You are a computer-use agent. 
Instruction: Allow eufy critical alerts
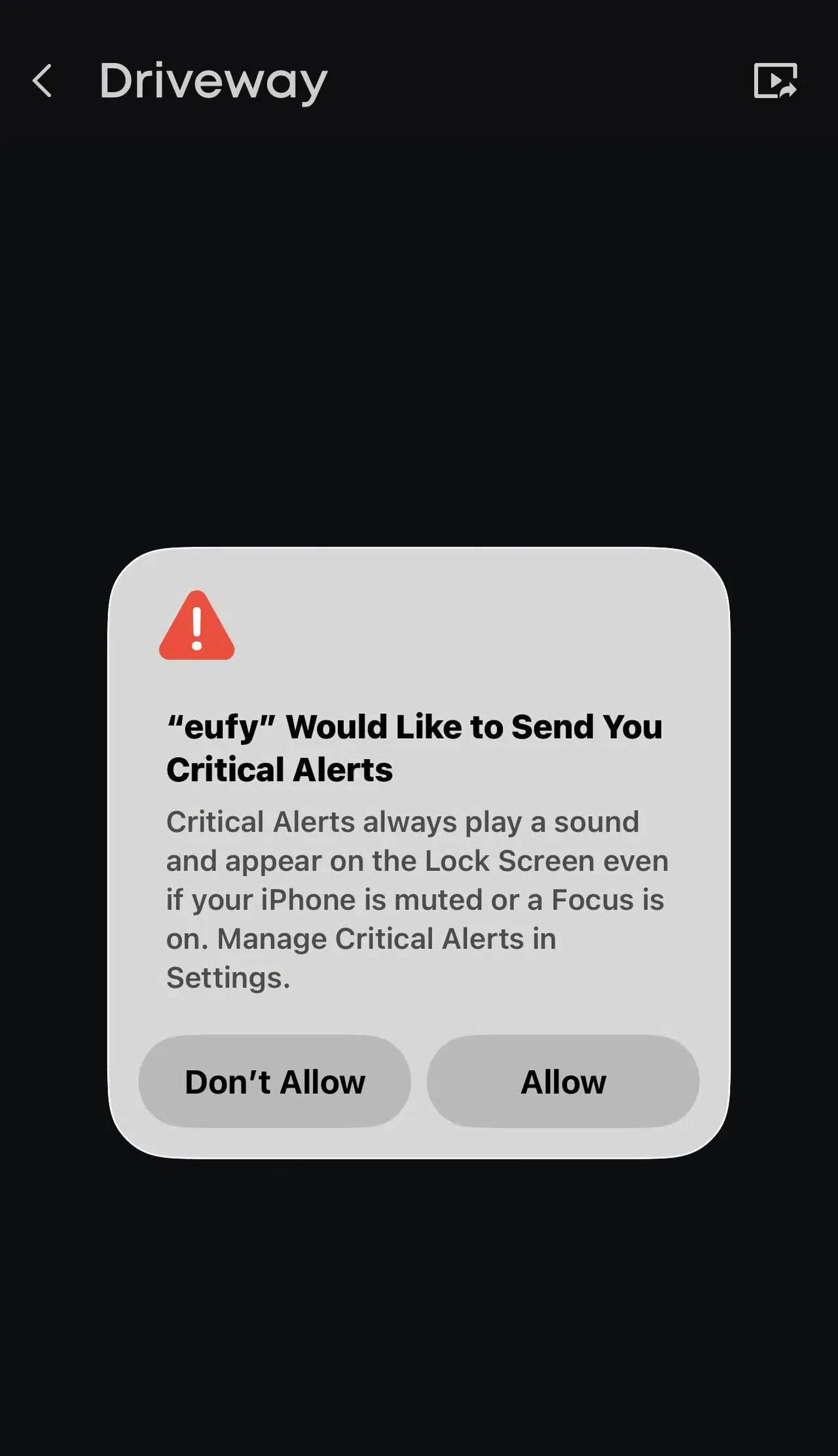[563, 1081]
